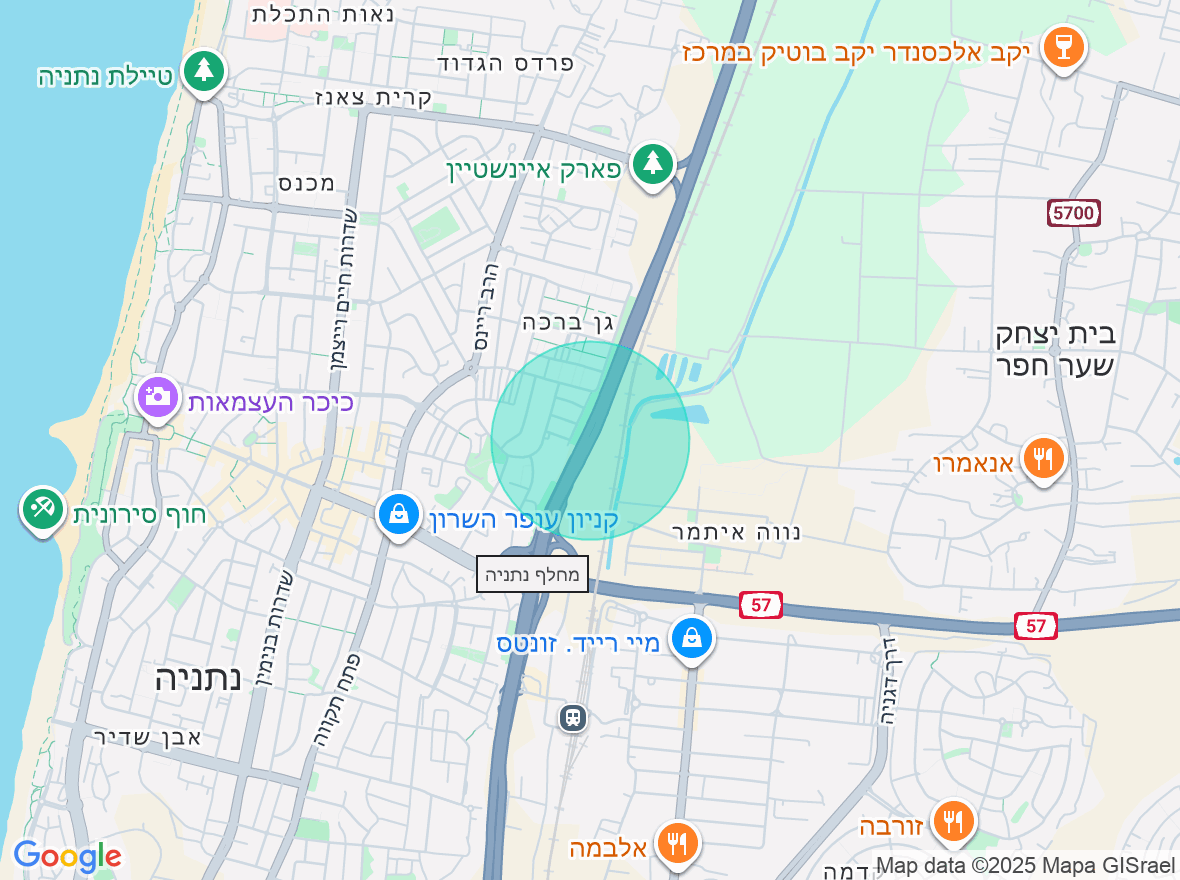Open the אנאמרו restaurant pin
Image resolution: width=1180 pixels, height=880 pixels.
click(x=1044, y=459)
